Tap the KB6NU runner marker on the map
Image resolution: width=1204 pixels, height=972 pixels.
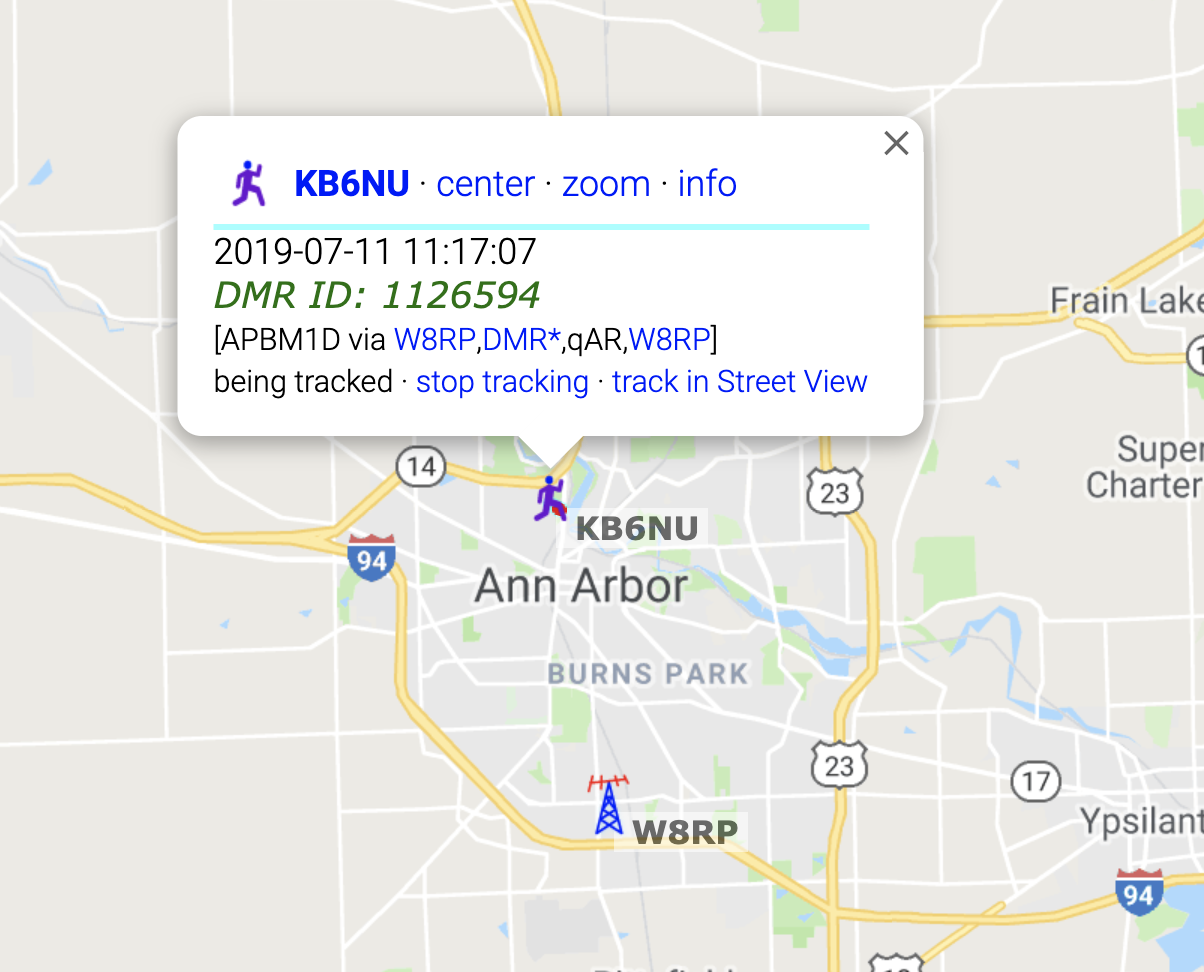(x=549, y=498)
